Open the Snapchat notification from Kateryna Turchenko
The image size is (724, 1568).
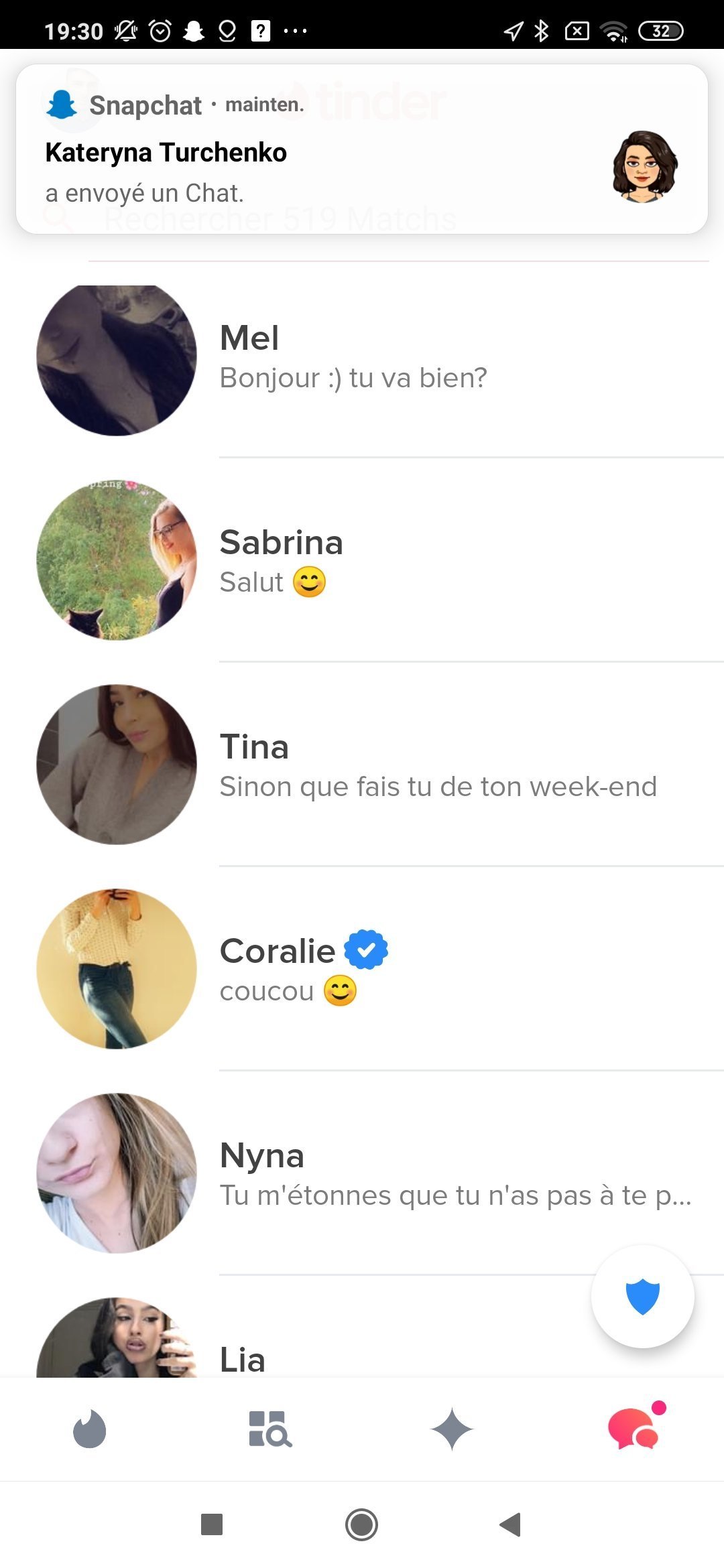point(362,149)
